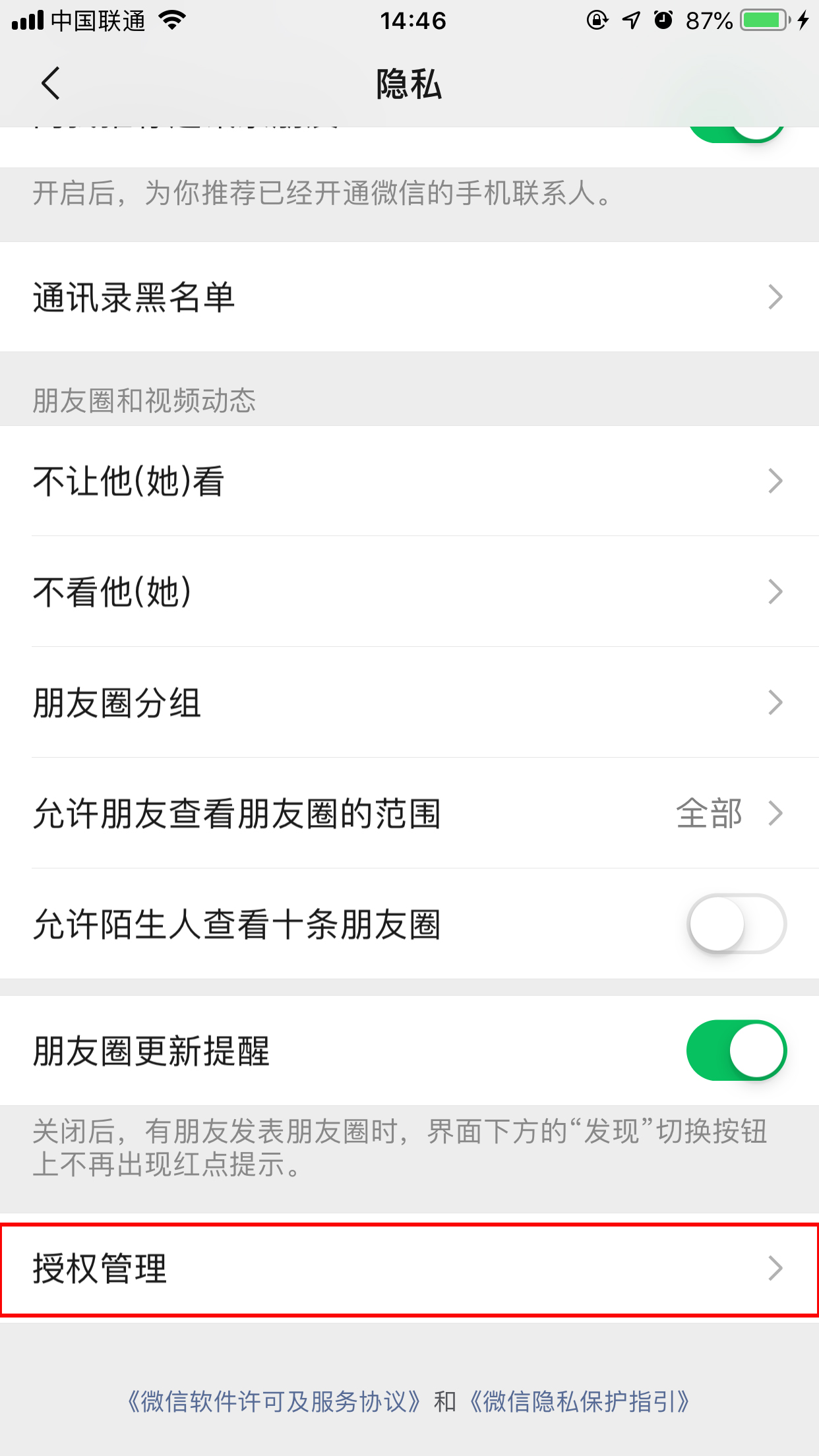The image size is (819, 1456).
Task: Tap the charging lightning icon
Action: pyautogui.click(x=803, y=21)
